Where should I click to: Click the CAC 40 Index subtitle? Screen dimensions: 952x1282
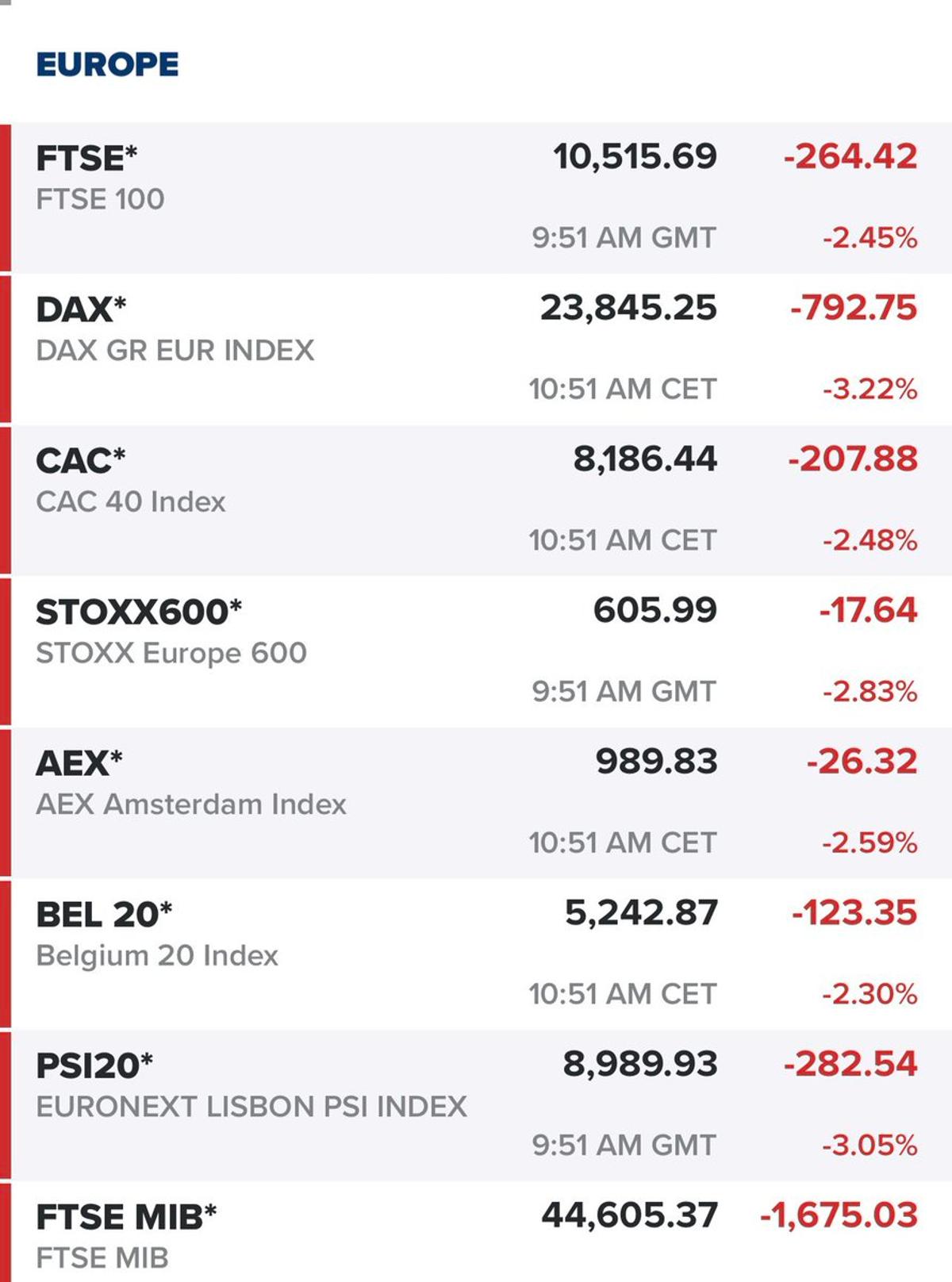(x=132, y=500)
